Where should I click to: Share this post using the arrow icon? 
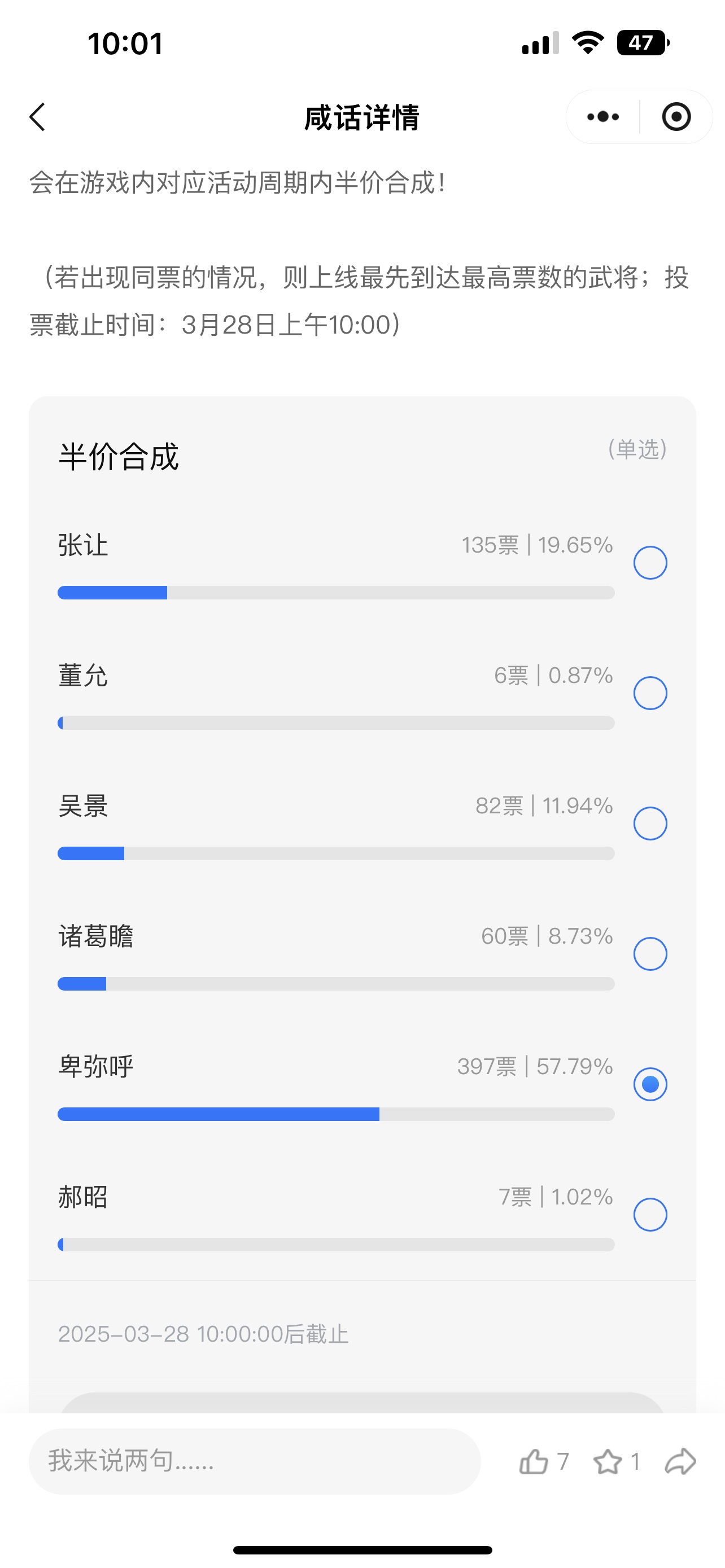point(680,1461)
